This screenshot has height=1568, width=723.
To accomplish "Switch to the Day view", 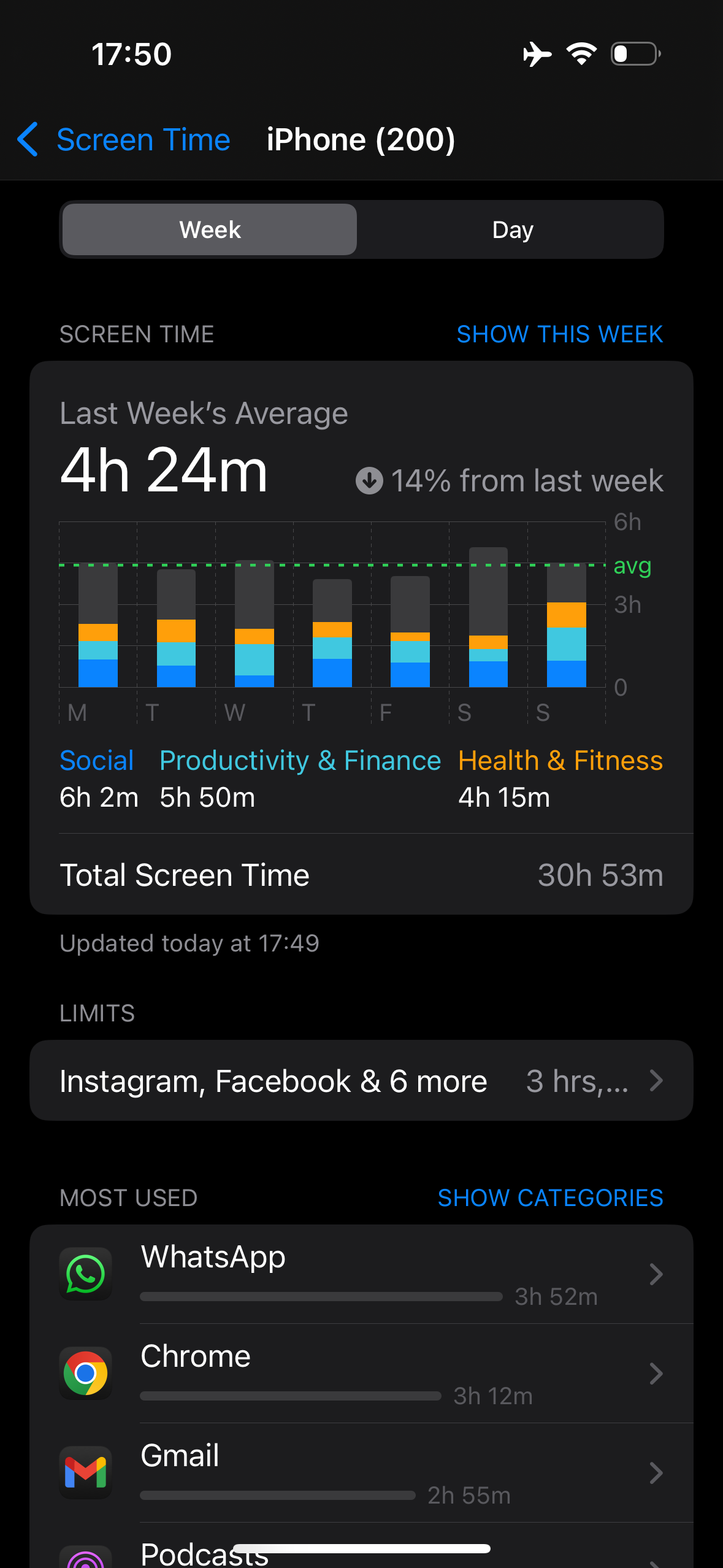I will (x=513, y=229).
